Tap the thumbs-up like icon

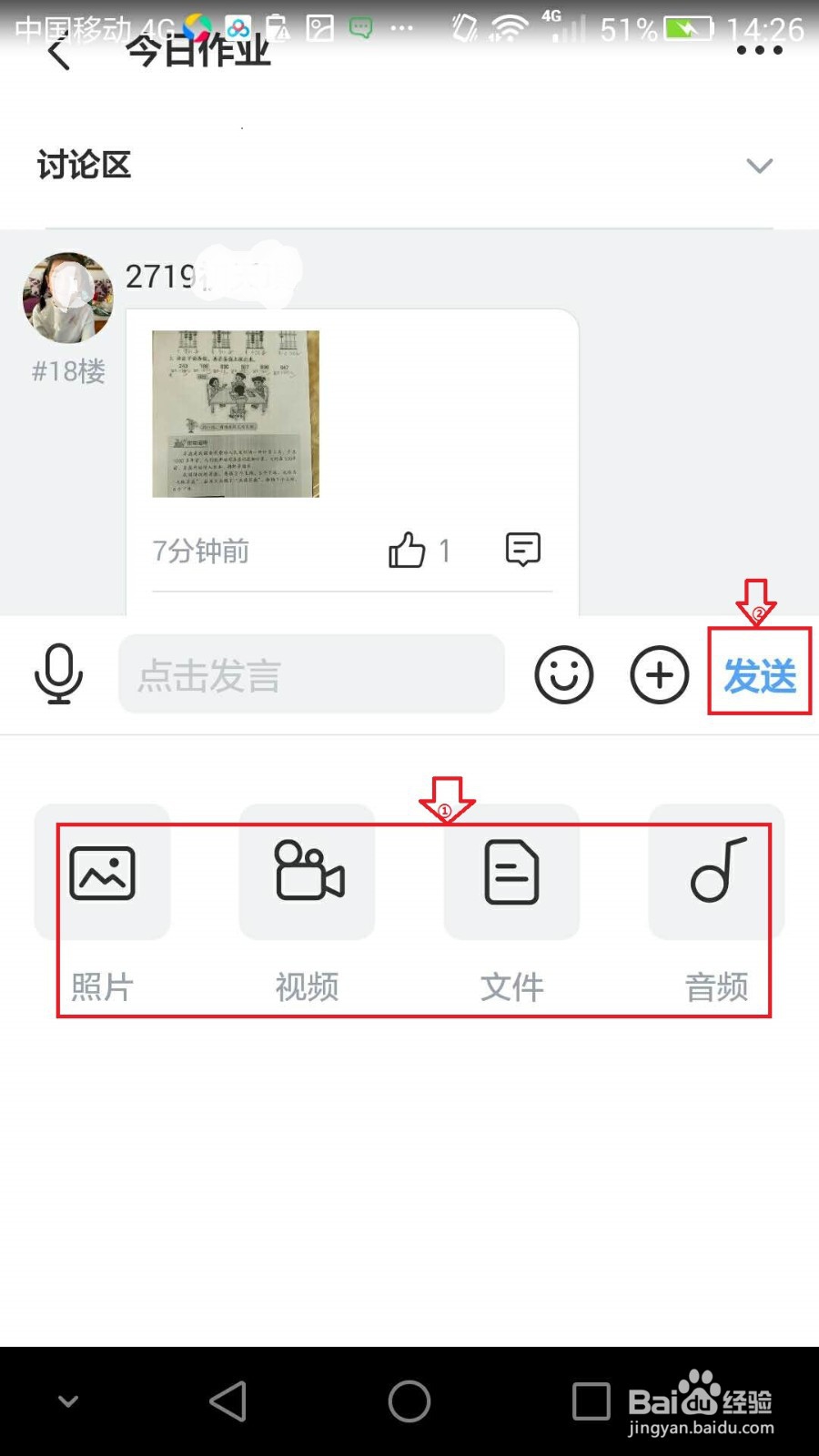click(409, 549)
